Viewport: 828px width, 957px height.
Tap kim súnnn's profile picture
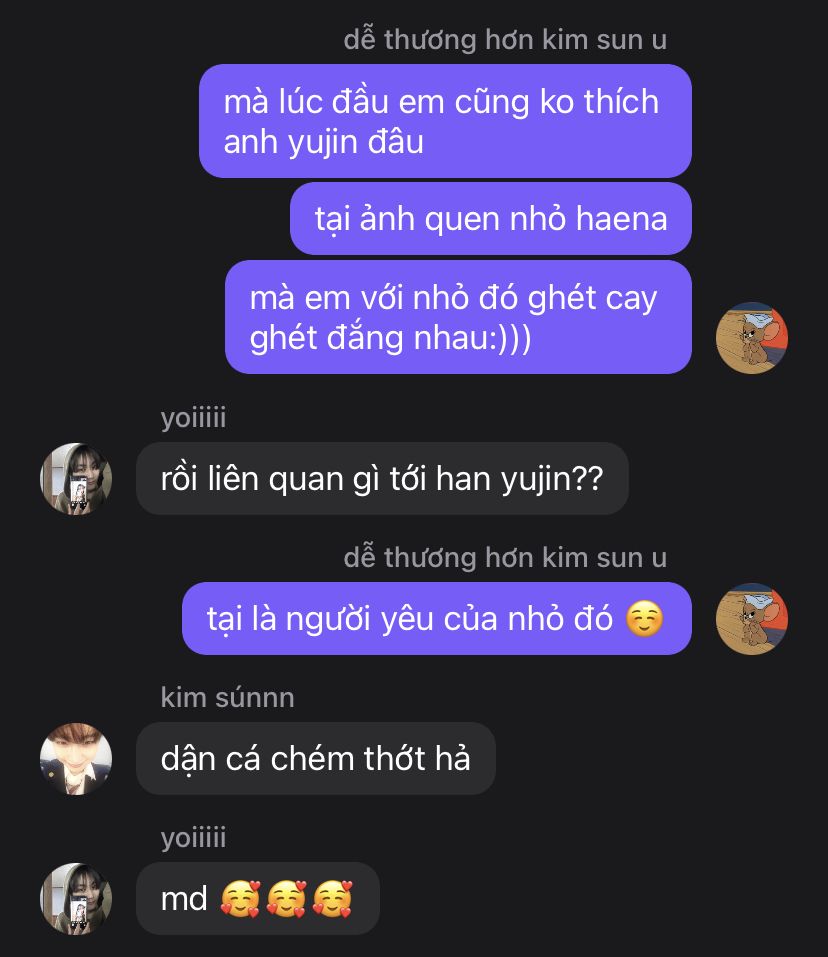[76, 759]
